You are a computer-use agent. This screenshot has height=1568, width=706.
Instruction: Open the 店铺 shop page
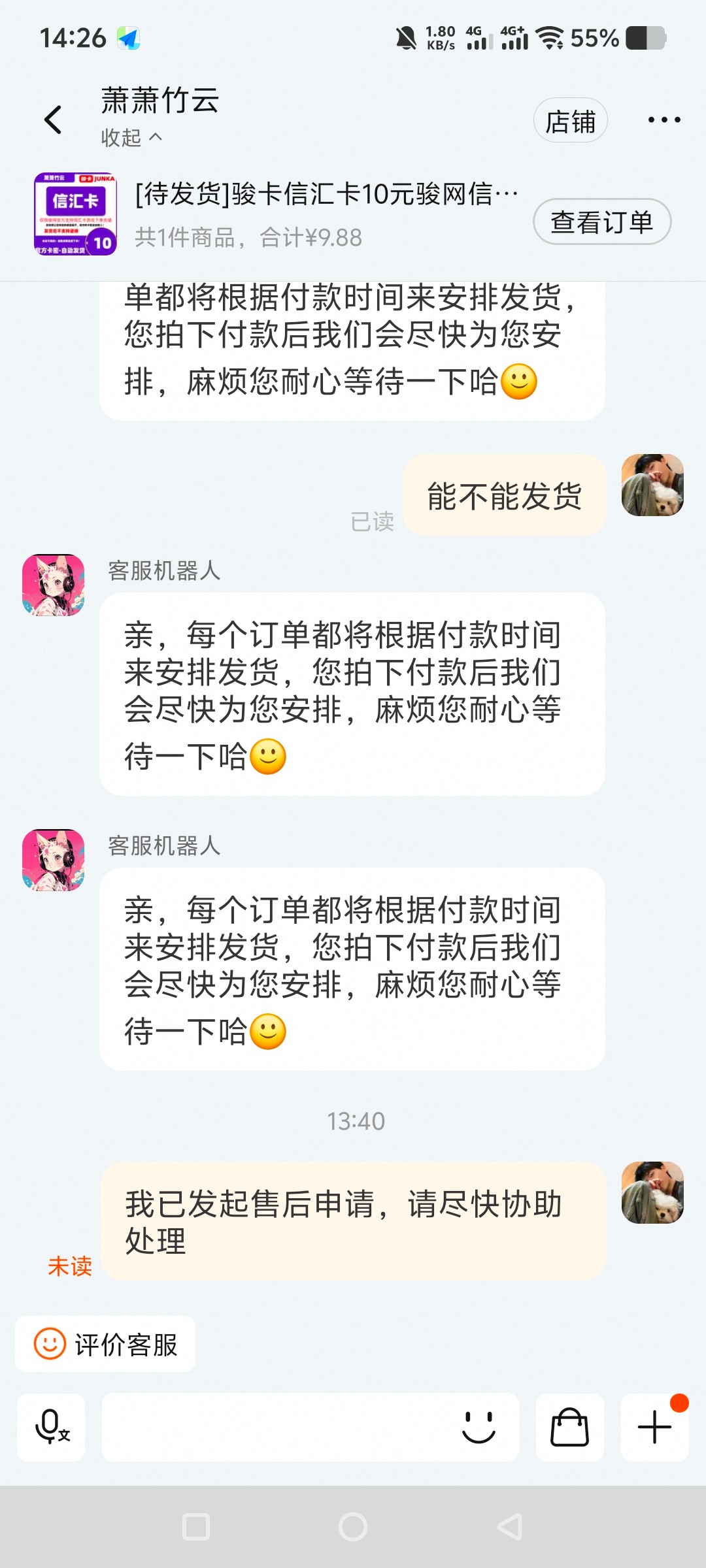(570, 121)
